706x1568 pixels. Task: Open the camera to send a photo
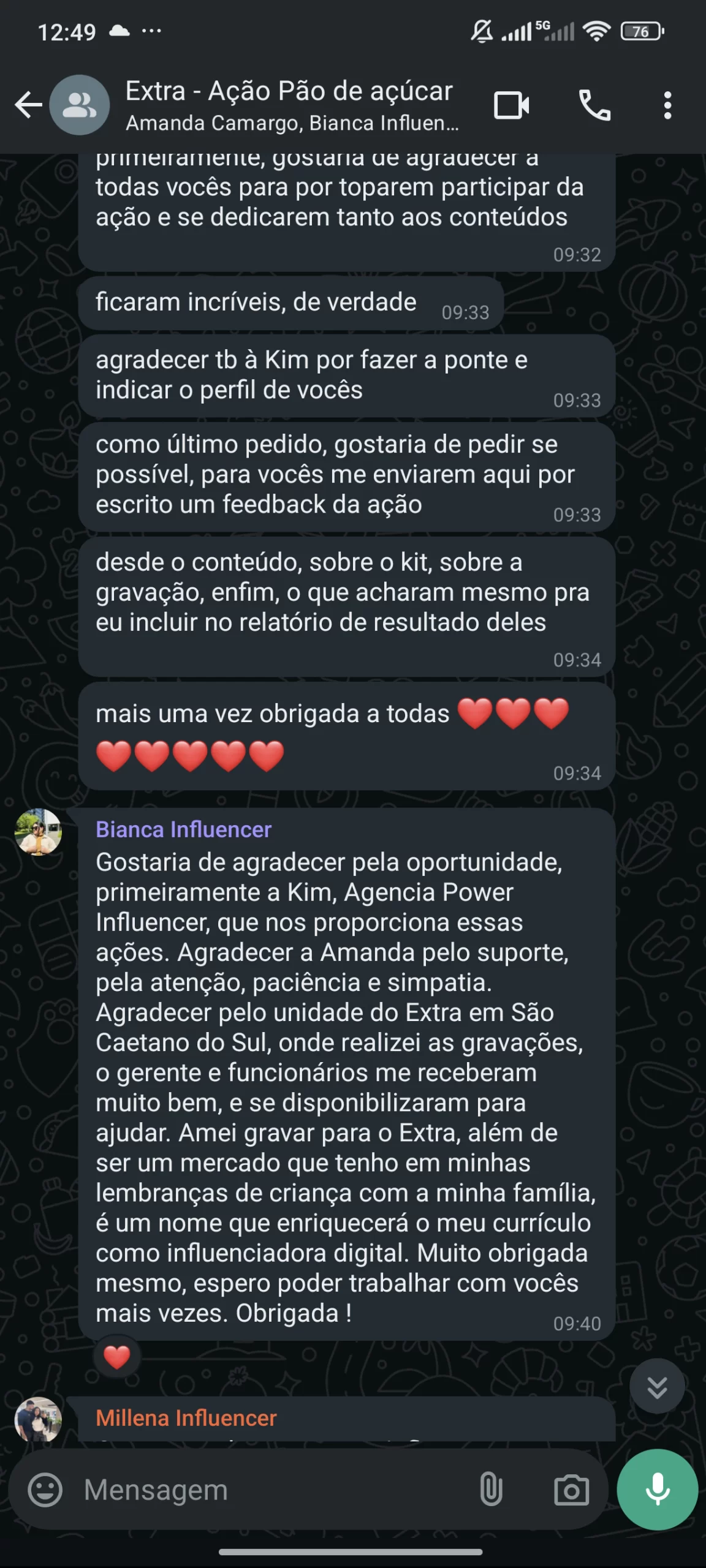571,1490
